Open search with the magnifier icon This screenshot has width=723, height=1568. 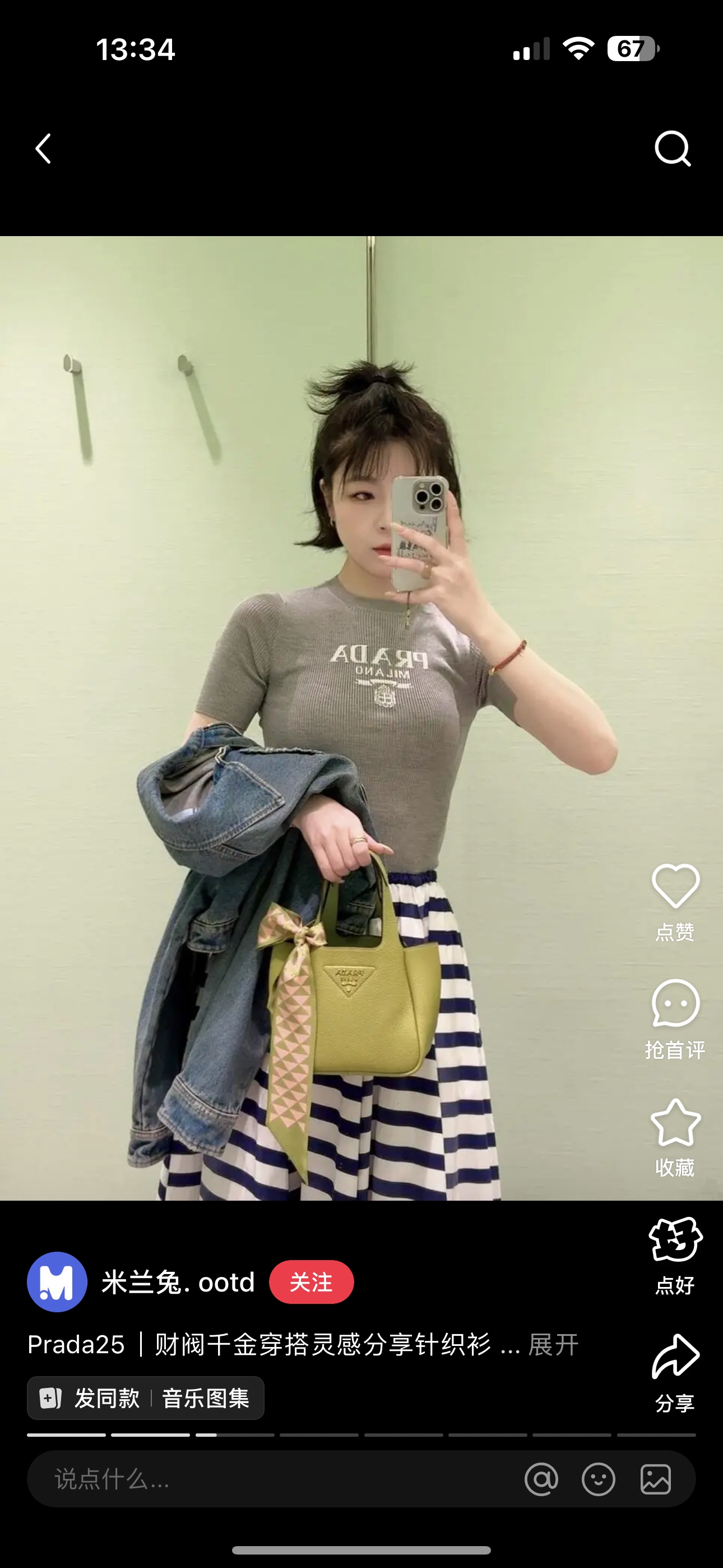[673, 149]
